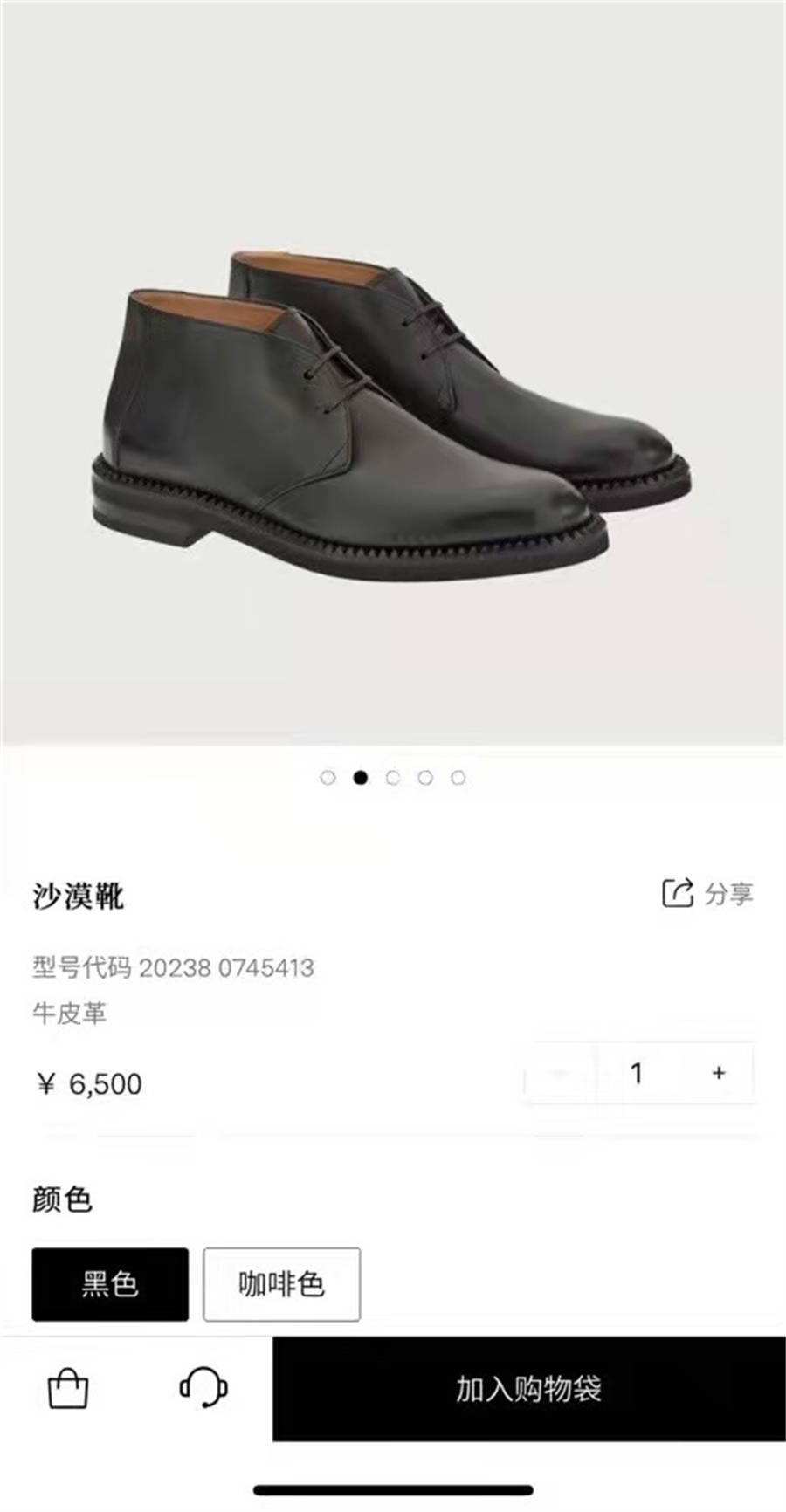786x1512 pixels.
Task: Decrease quantity with the minus button
Action: click(x=561, y=1073)
